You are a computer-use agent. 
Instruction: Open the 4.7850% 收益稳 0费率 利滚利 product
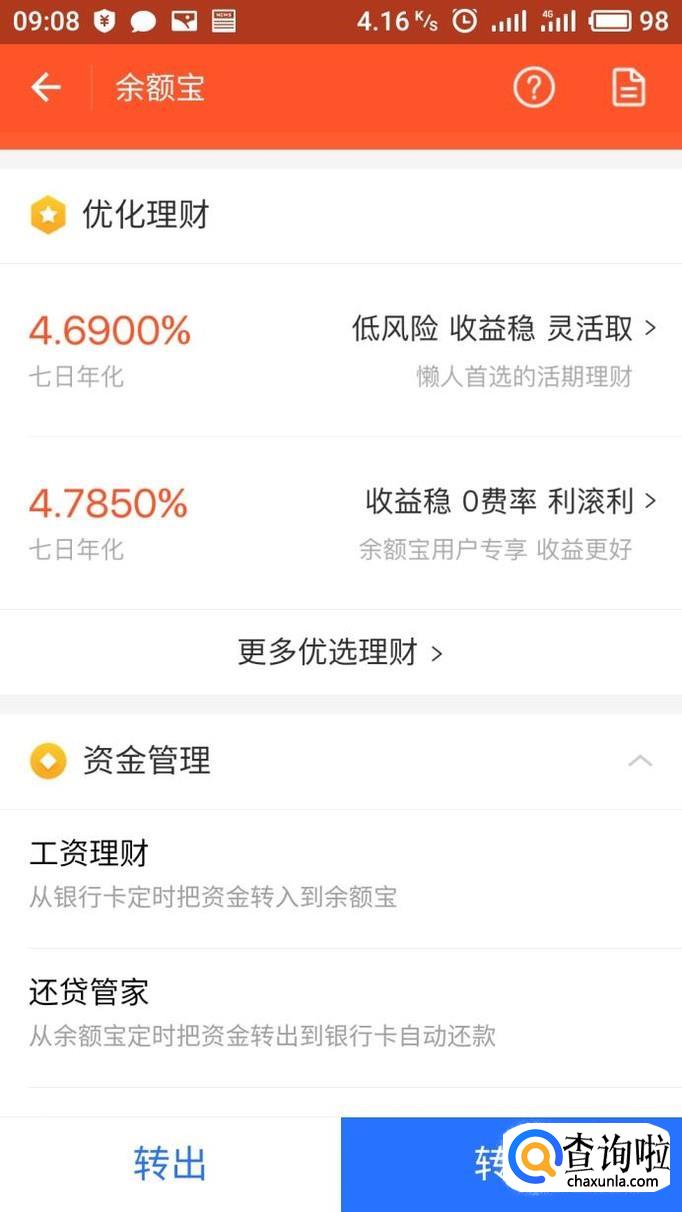pos(340,523)
